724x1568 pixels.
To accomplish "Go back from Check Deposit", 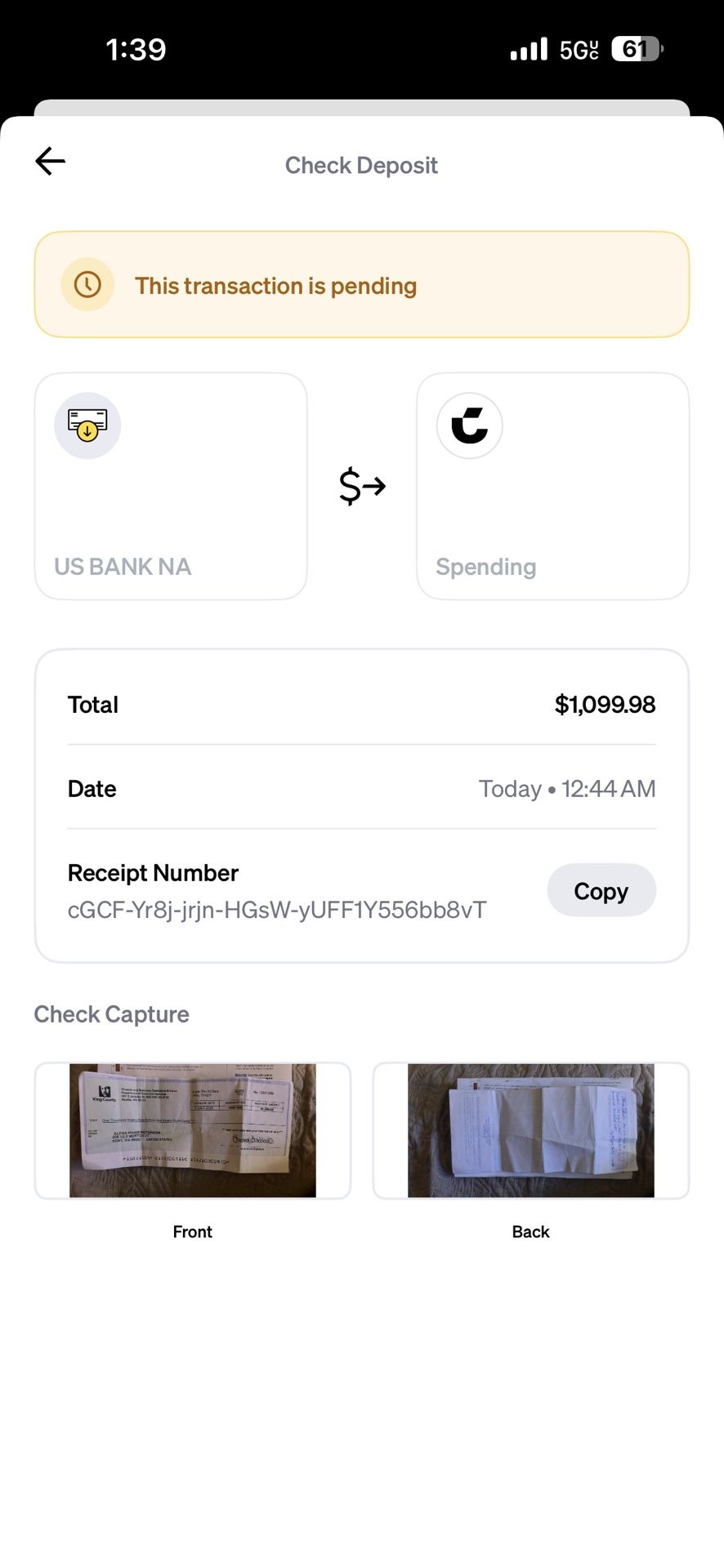I will pos(51,162).
